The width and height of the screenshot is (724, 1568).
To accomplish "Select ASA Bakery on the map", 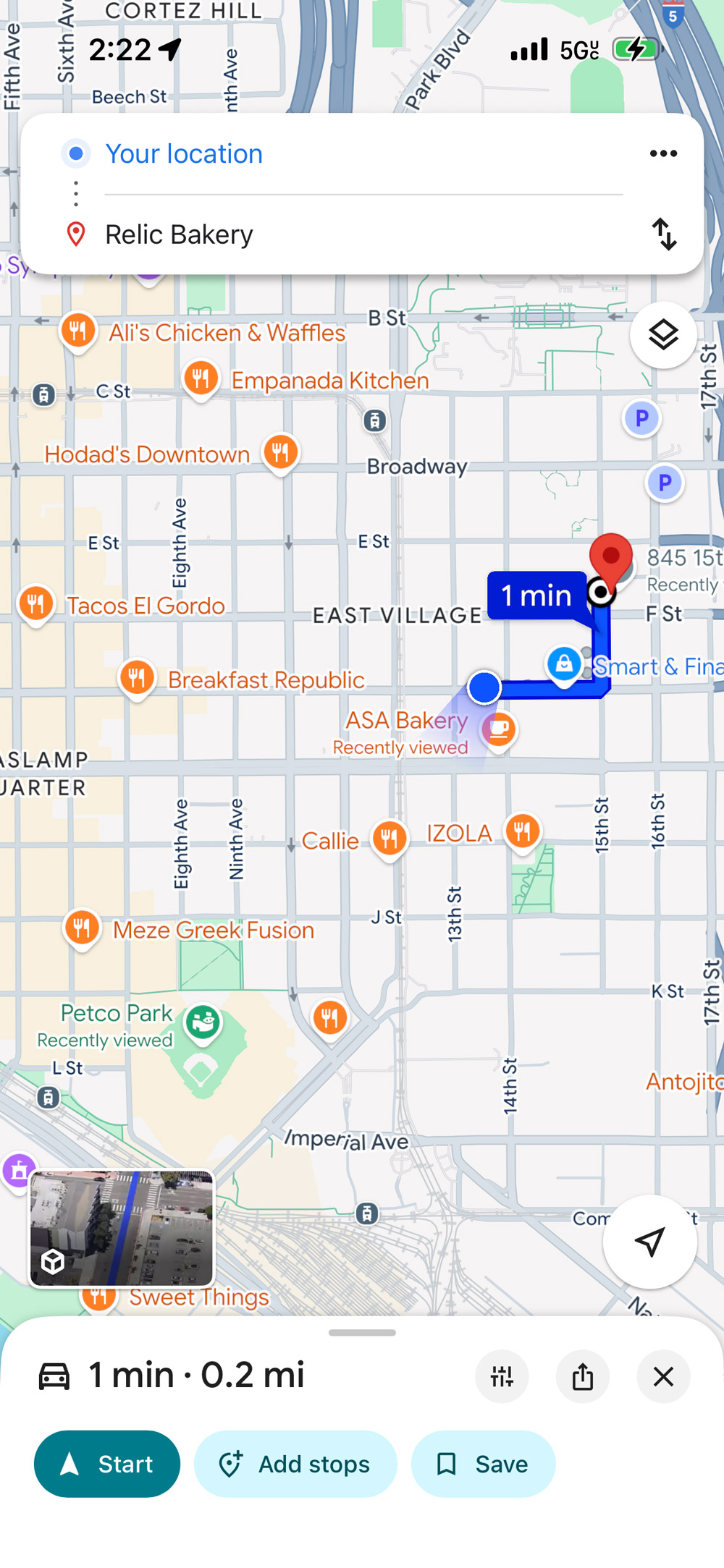I will coord(498,728).
